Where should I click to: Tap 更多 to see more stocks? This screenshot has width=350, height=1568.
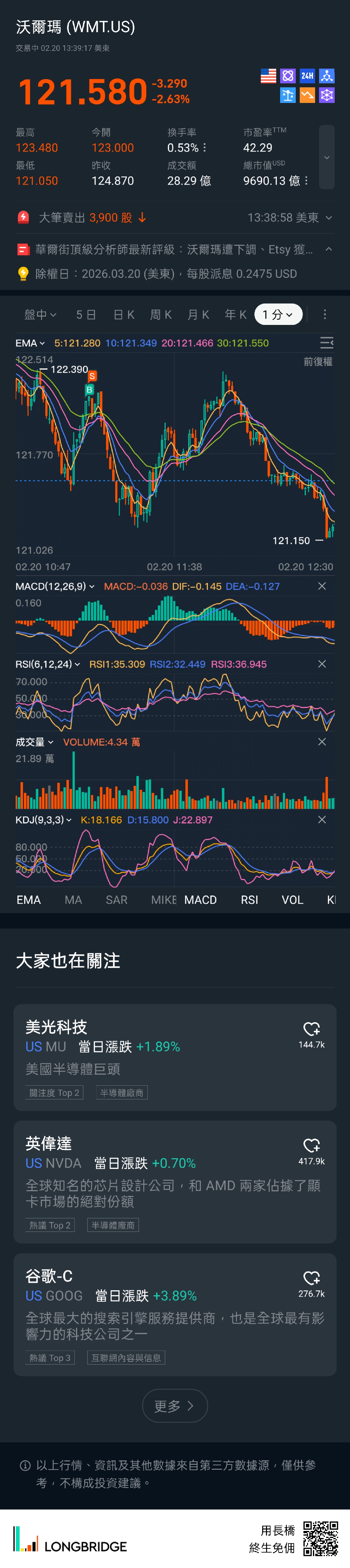coord(175,1405)
